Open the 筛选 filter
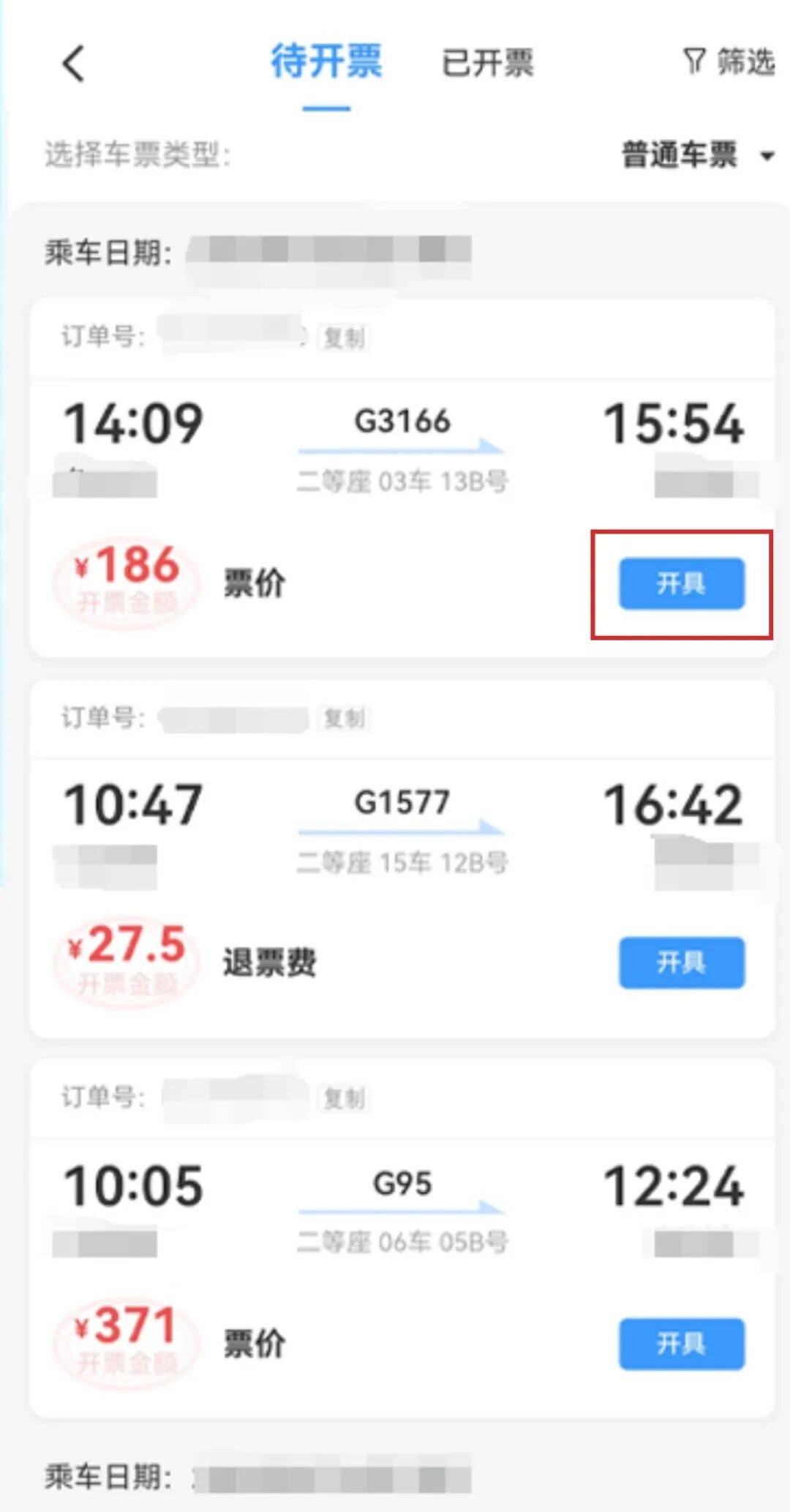 (x=729, y=61)
